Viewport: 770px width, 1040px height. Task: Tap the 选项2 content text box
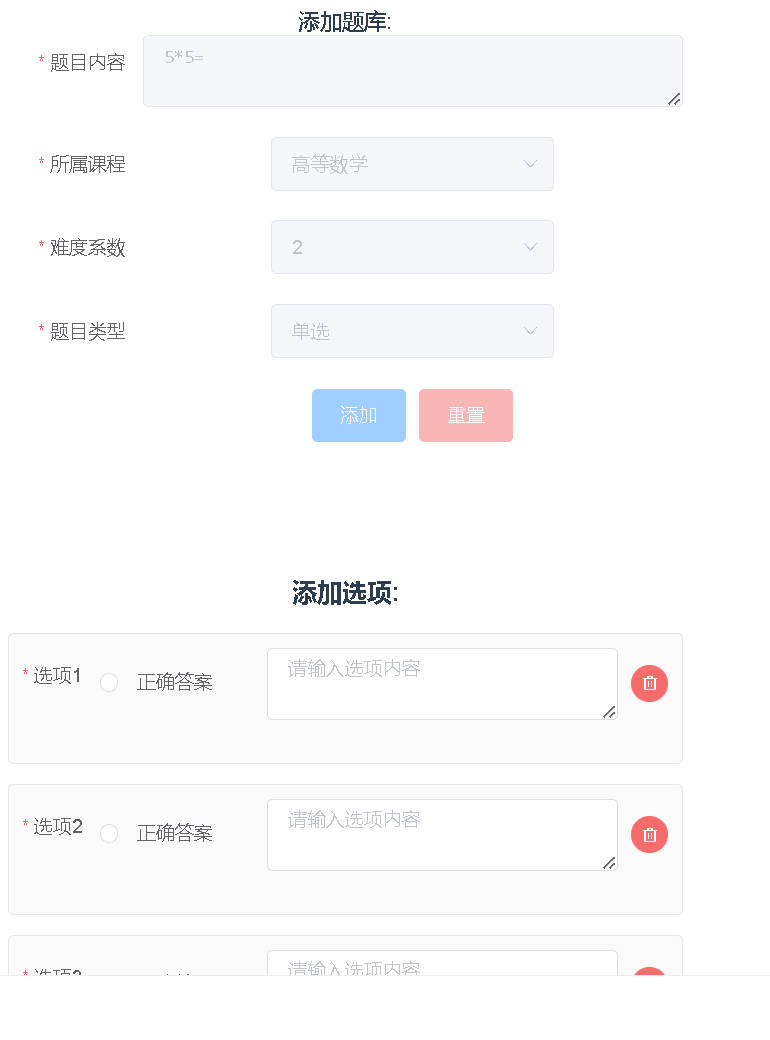tap(441, 835)
